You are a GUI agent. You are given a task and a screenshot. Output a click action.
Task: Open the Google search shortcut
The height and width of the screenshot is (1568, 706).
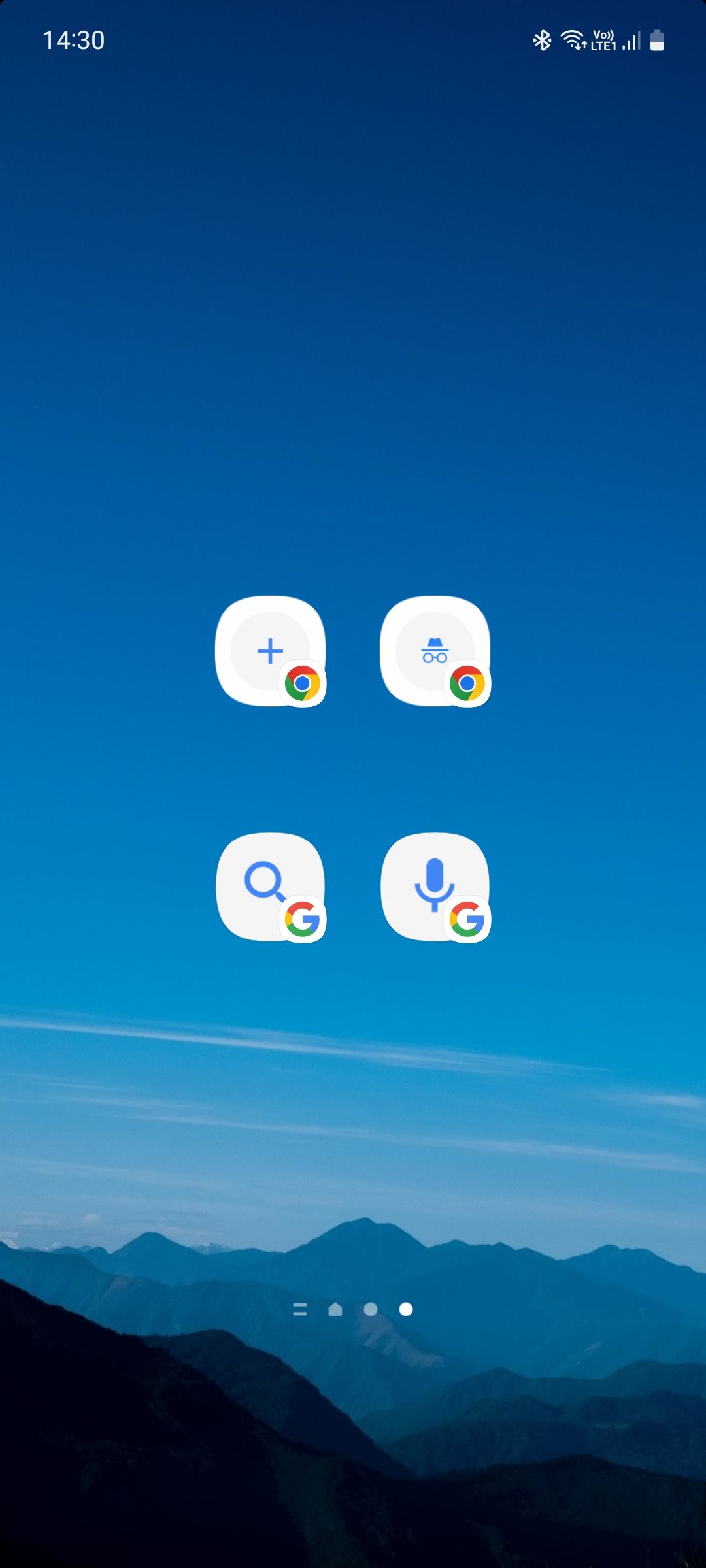(270, 887)
